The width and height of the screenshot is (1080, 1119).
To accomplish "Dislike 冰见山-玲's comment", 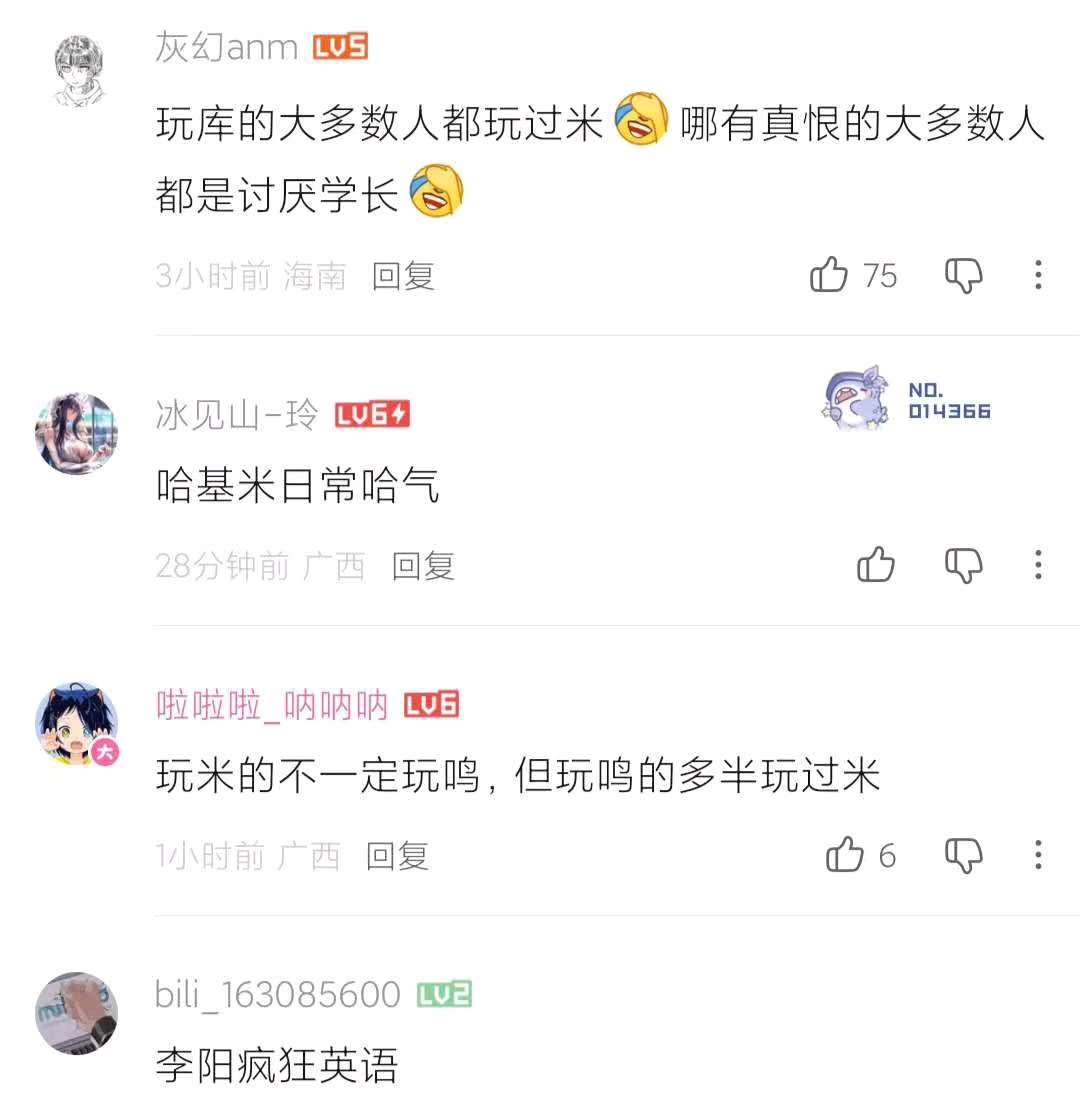I will coord(964,566).
